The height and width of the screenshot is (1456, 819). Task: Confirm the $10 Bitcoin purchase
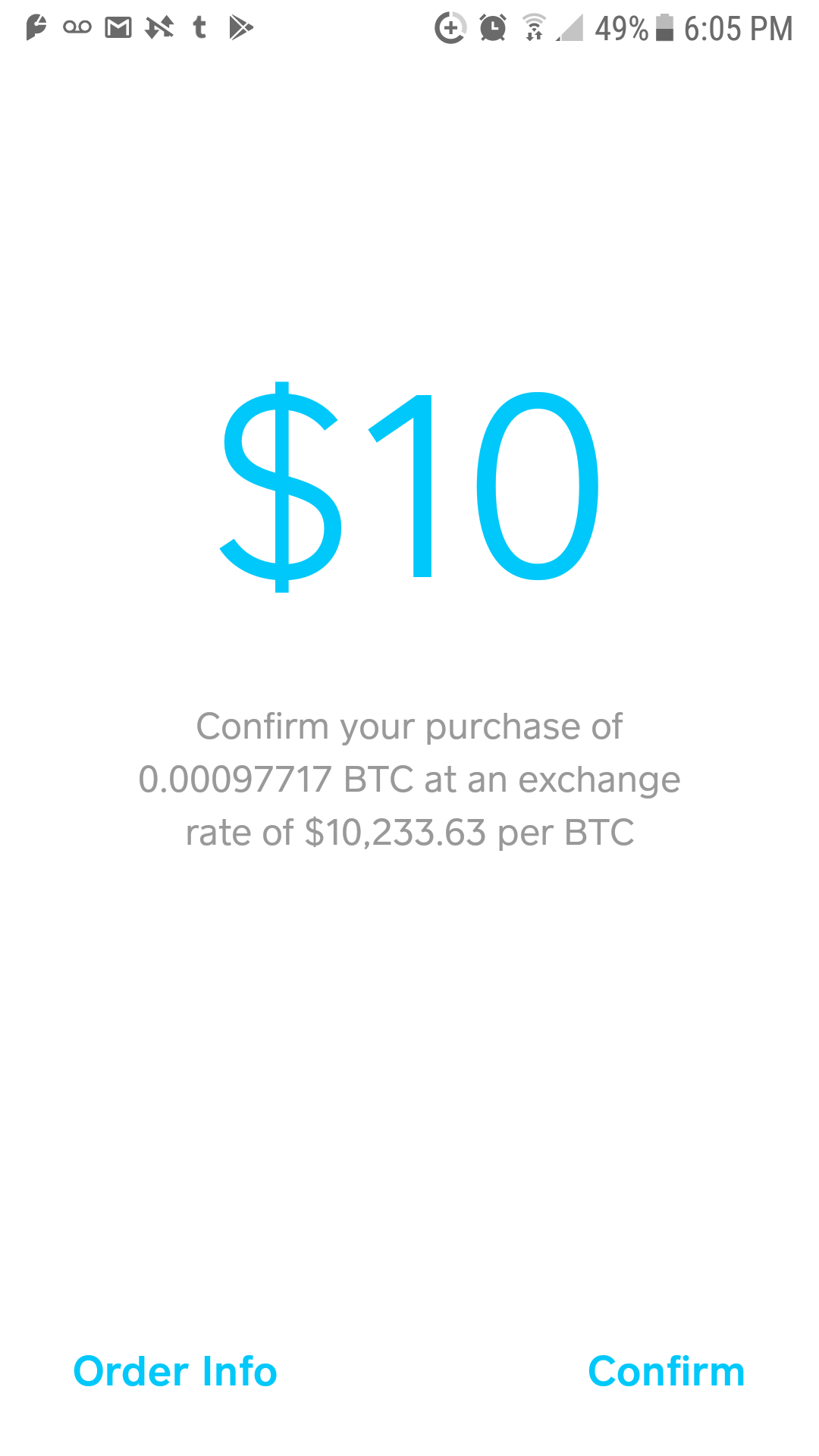(x=666, y=1371)
